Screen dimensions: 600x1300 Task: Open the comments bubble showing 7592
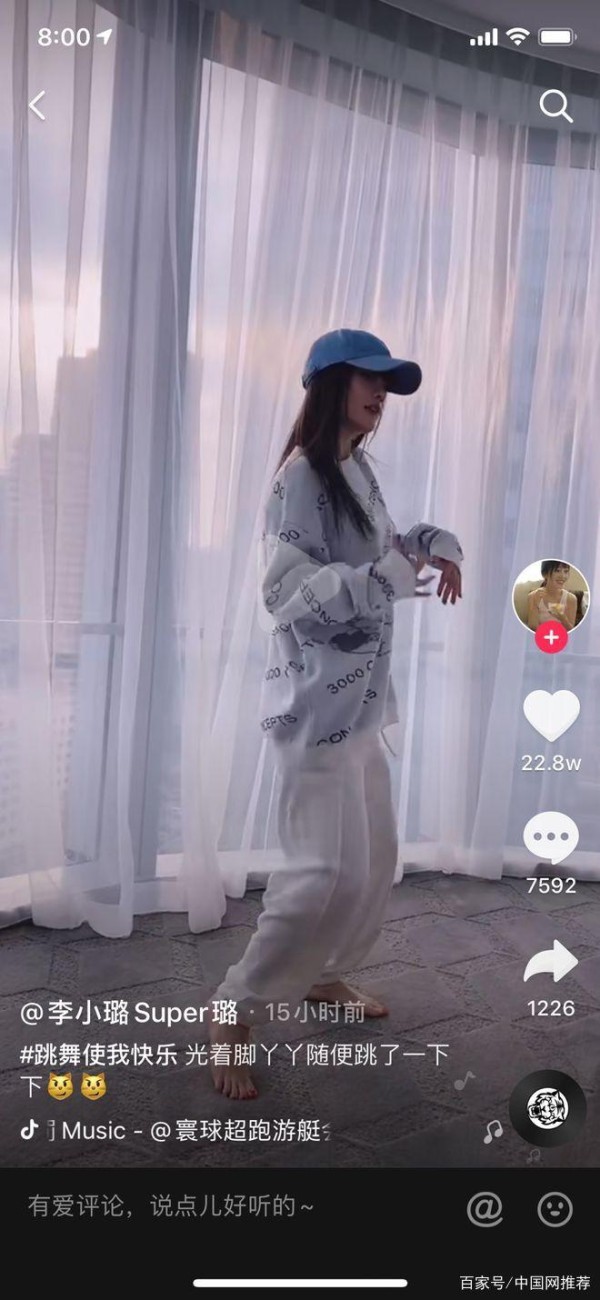point(551,838)
